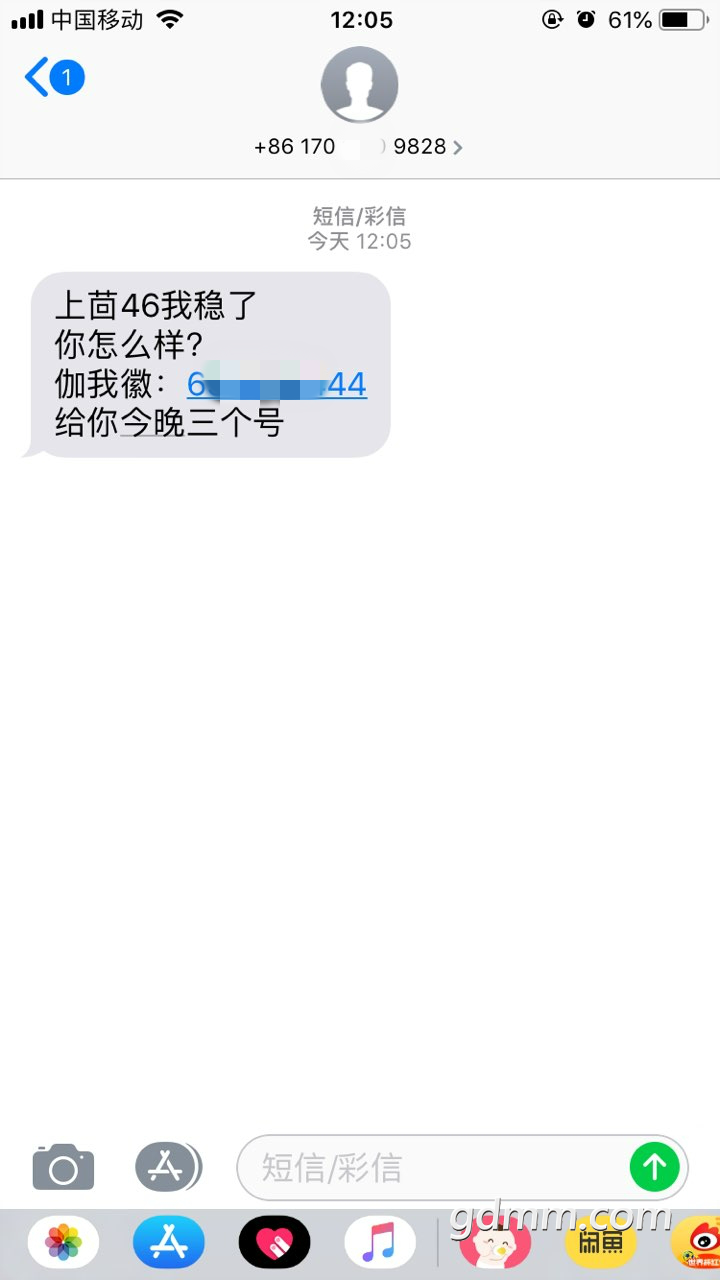Go back to the message list
This screenshot has height=1280, width=720.
pos(52,78)
